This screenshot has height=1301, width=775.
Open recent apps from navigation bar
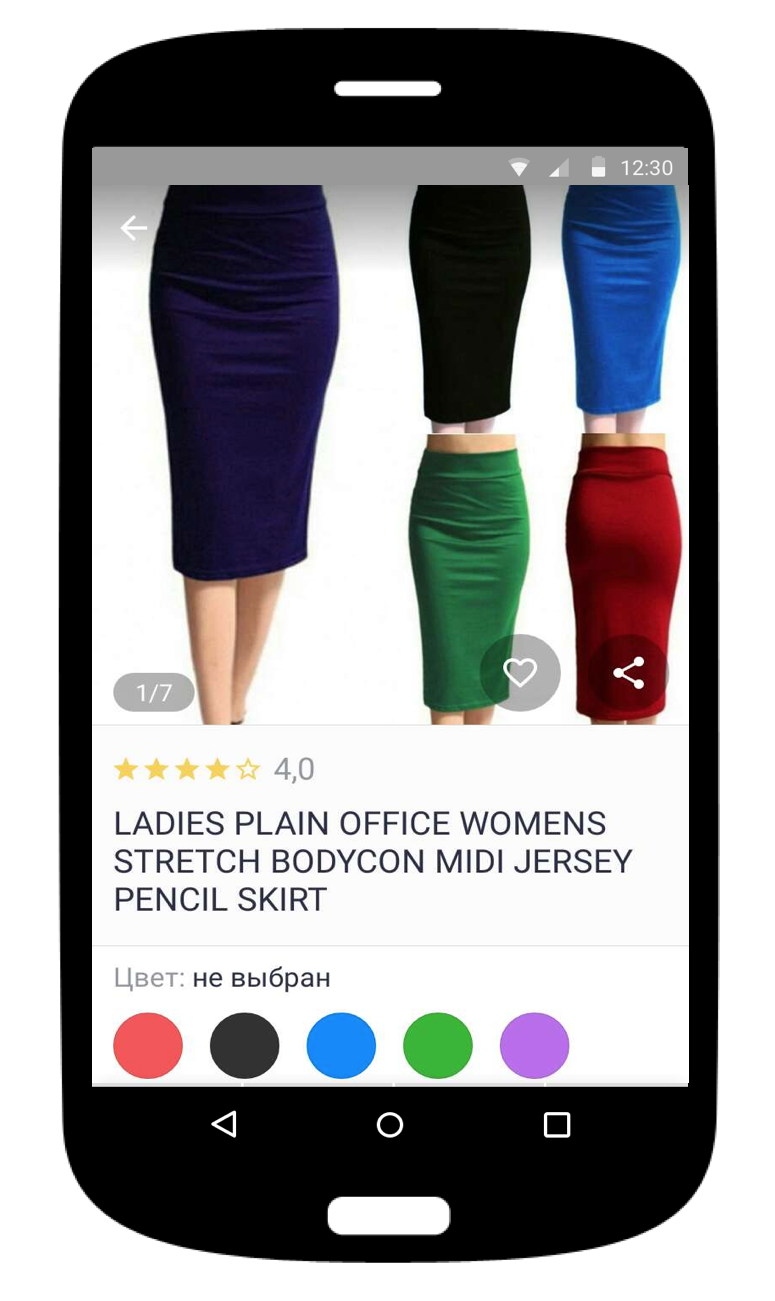click(556, 1125)
